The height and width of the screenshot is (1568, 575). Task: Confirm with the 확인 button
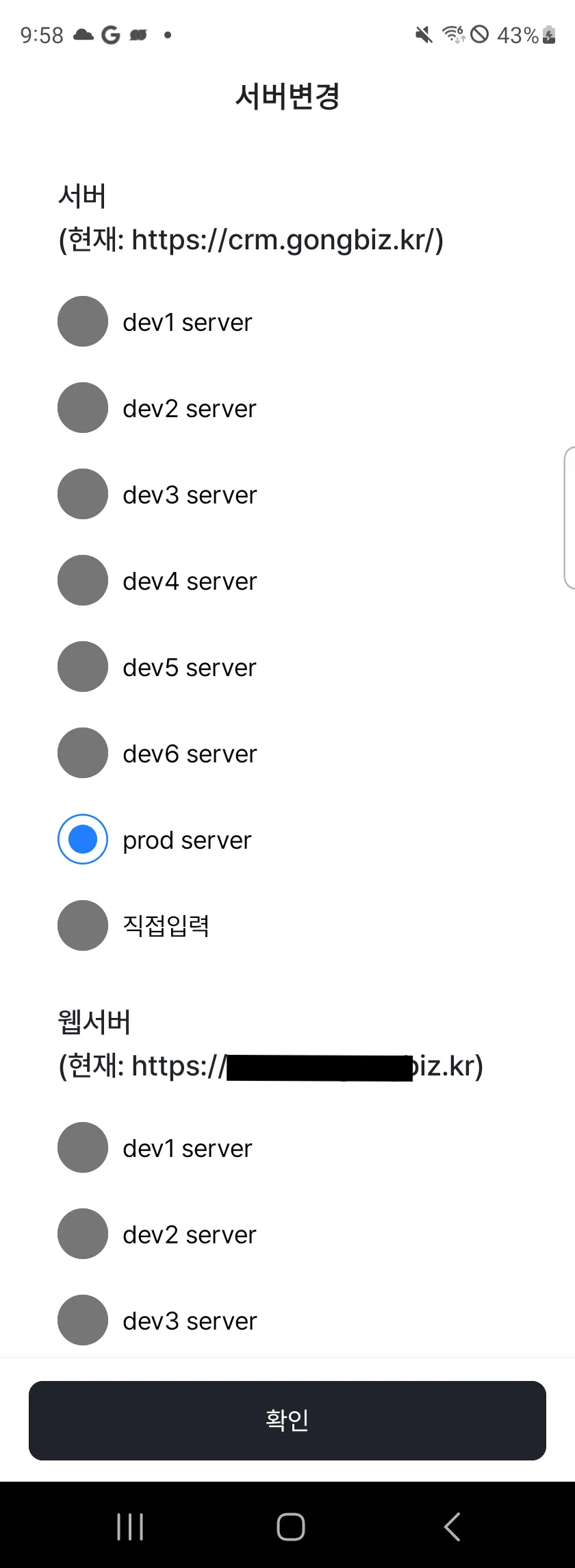[287, 1420]
